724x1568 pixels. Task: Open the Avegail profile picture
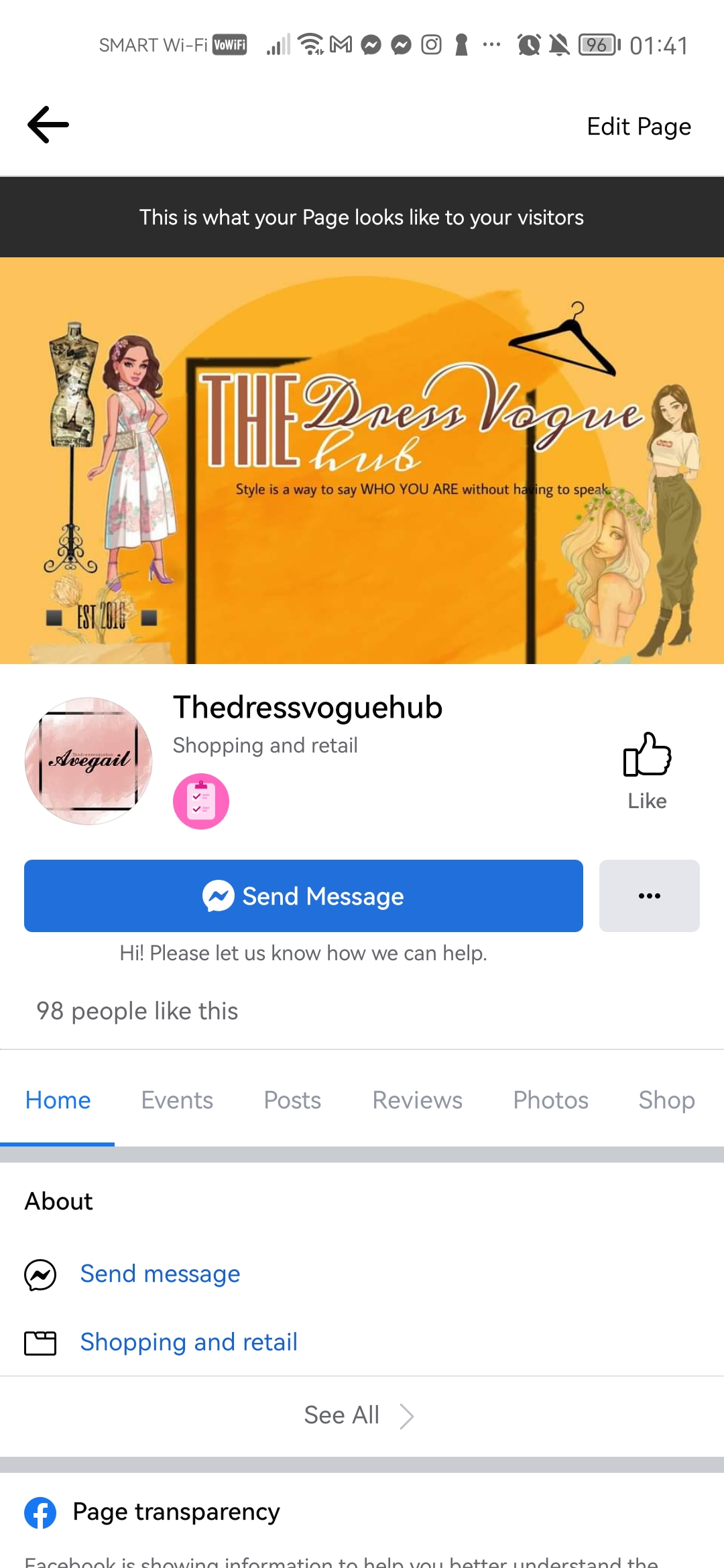coord(88,761)
